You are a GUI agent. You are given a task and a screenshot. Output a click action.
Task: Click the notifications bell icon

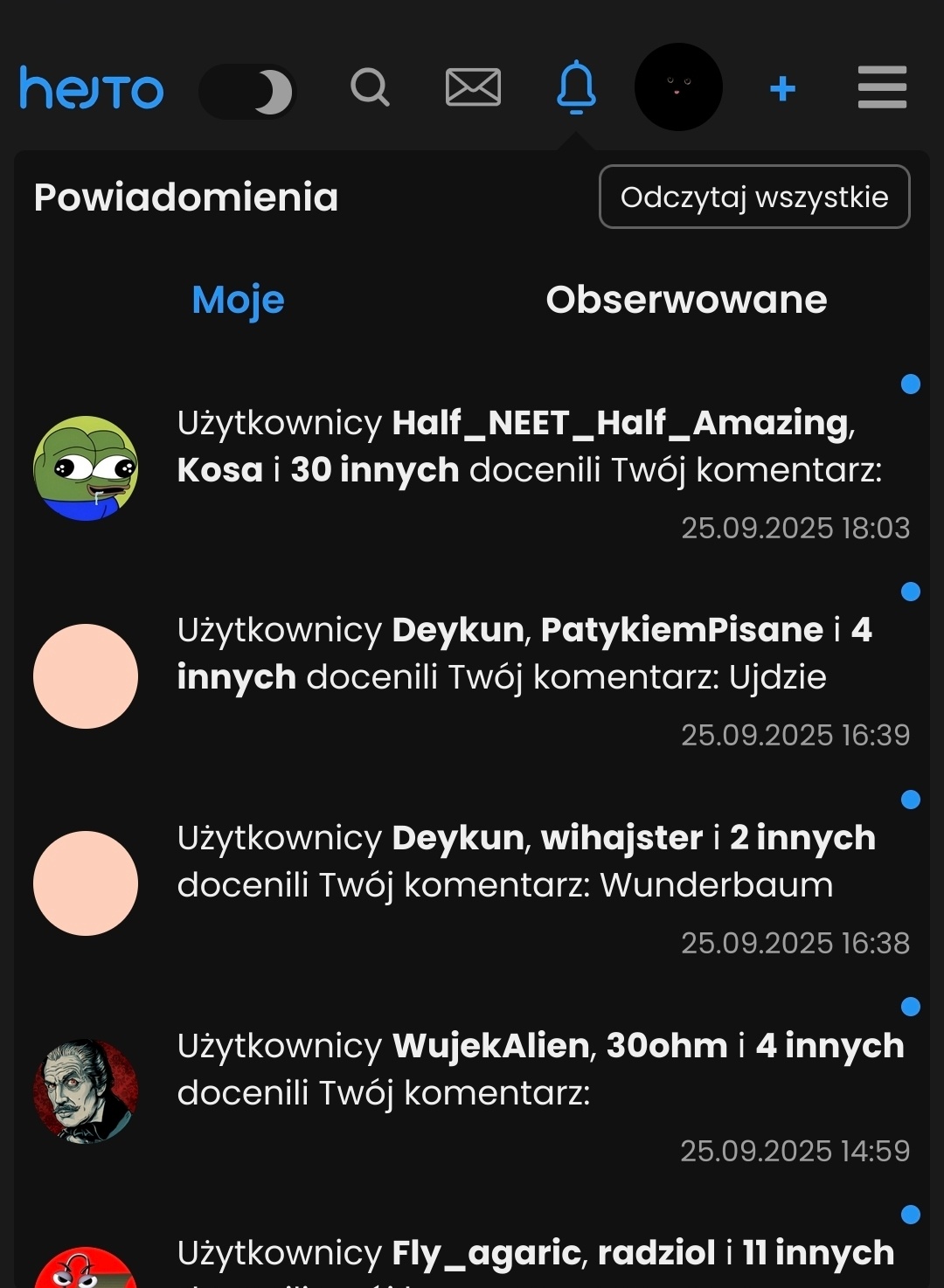pyautogui.click(x=575, y=87)
